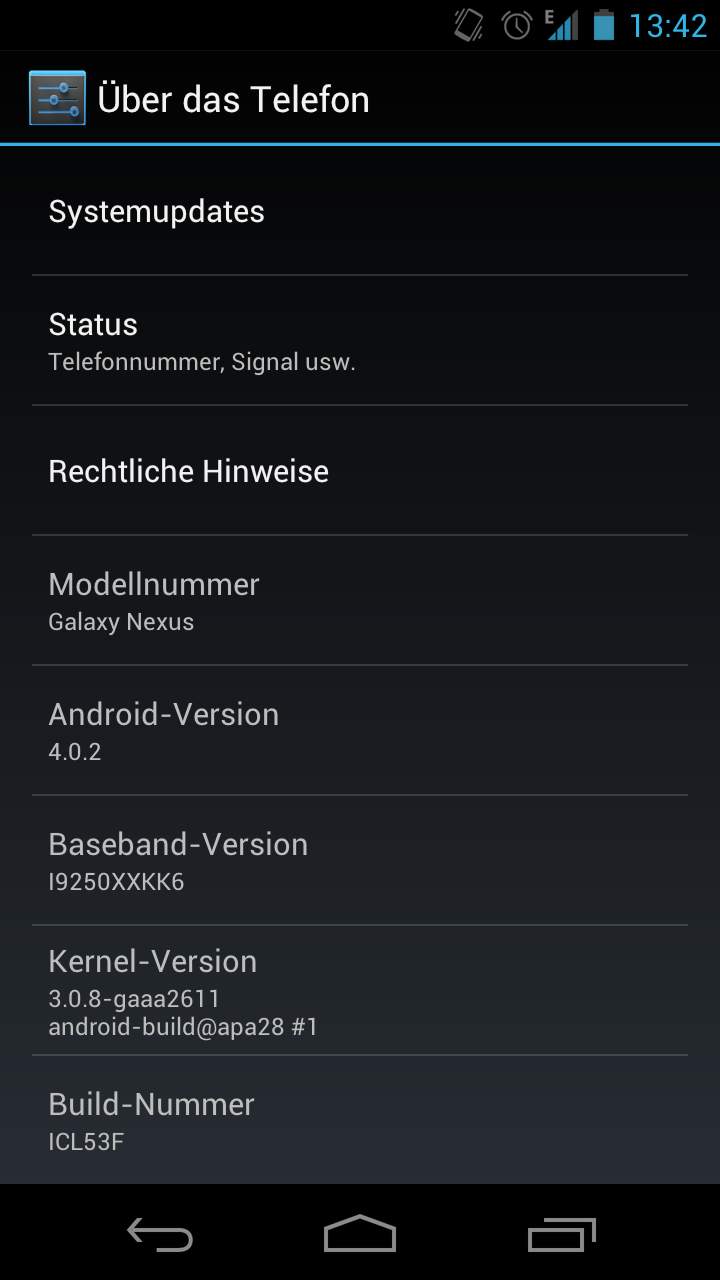Screen dimensions: 720x1280
Task: Open Systemupdates
Action: tap(360, 211)
